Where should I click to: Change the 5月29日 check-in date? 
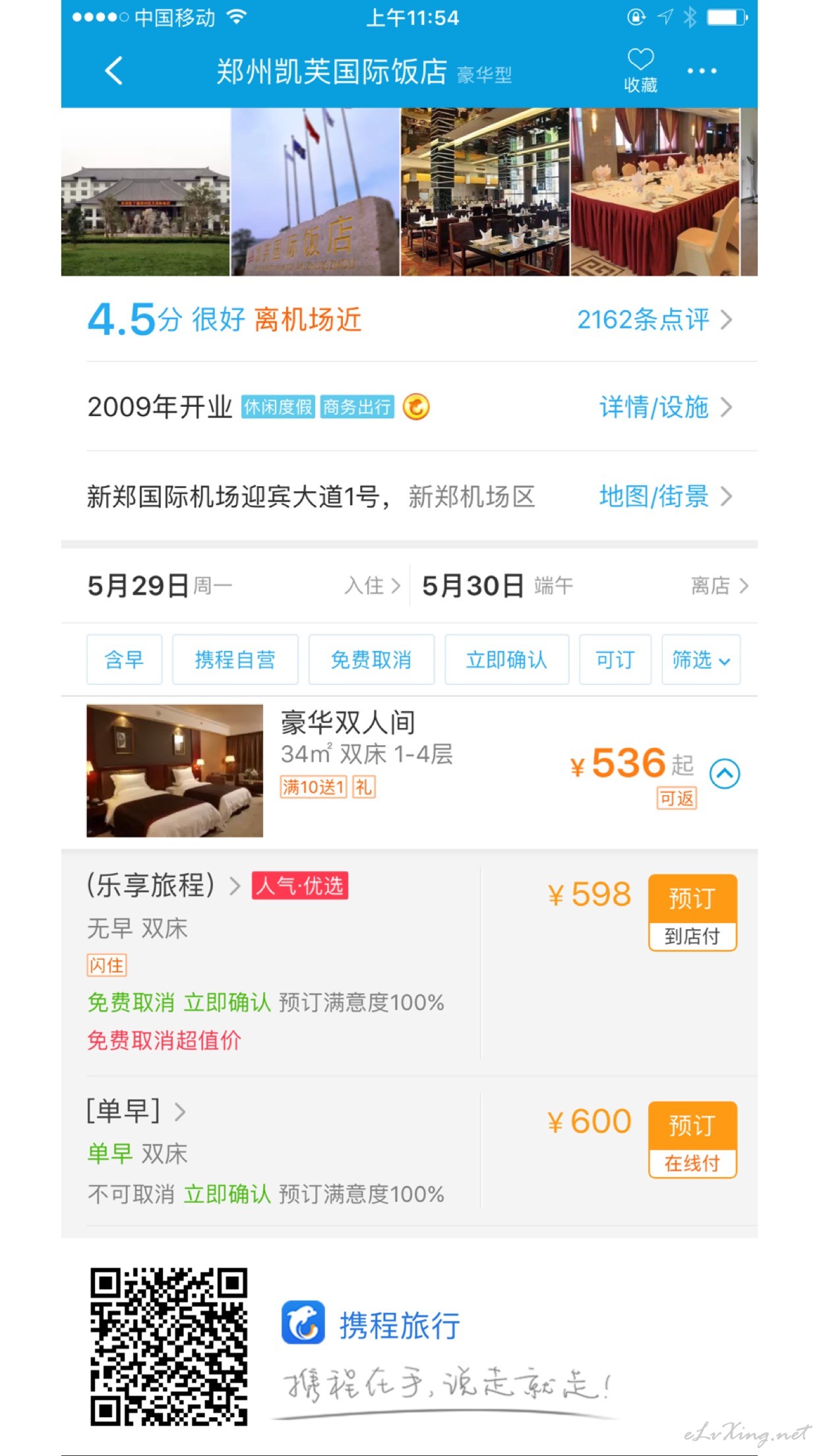[x=243, y=586]
